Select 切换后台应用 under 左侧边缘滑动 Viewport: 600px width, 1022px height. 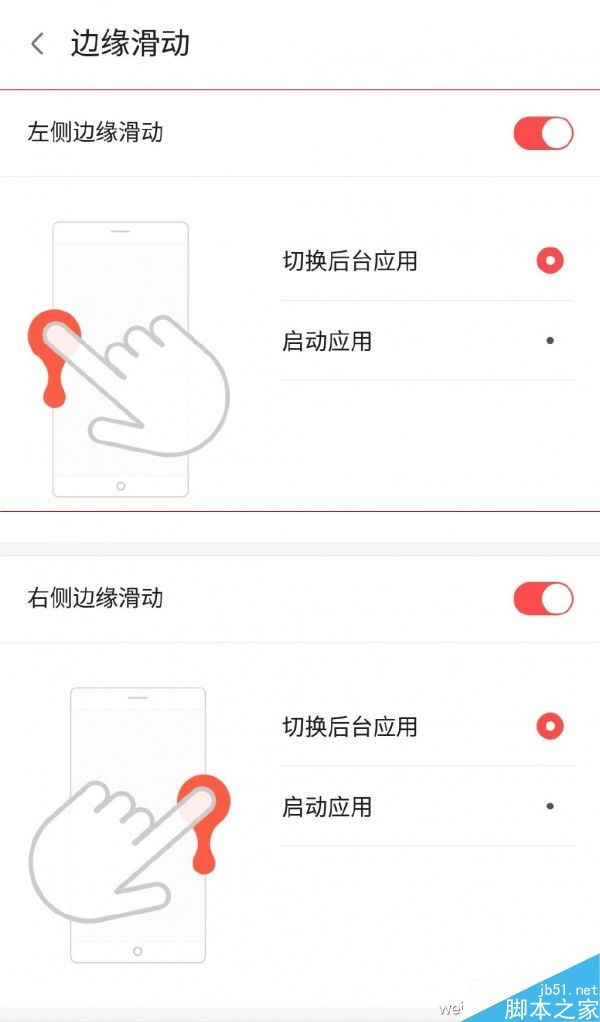point(549,262)
